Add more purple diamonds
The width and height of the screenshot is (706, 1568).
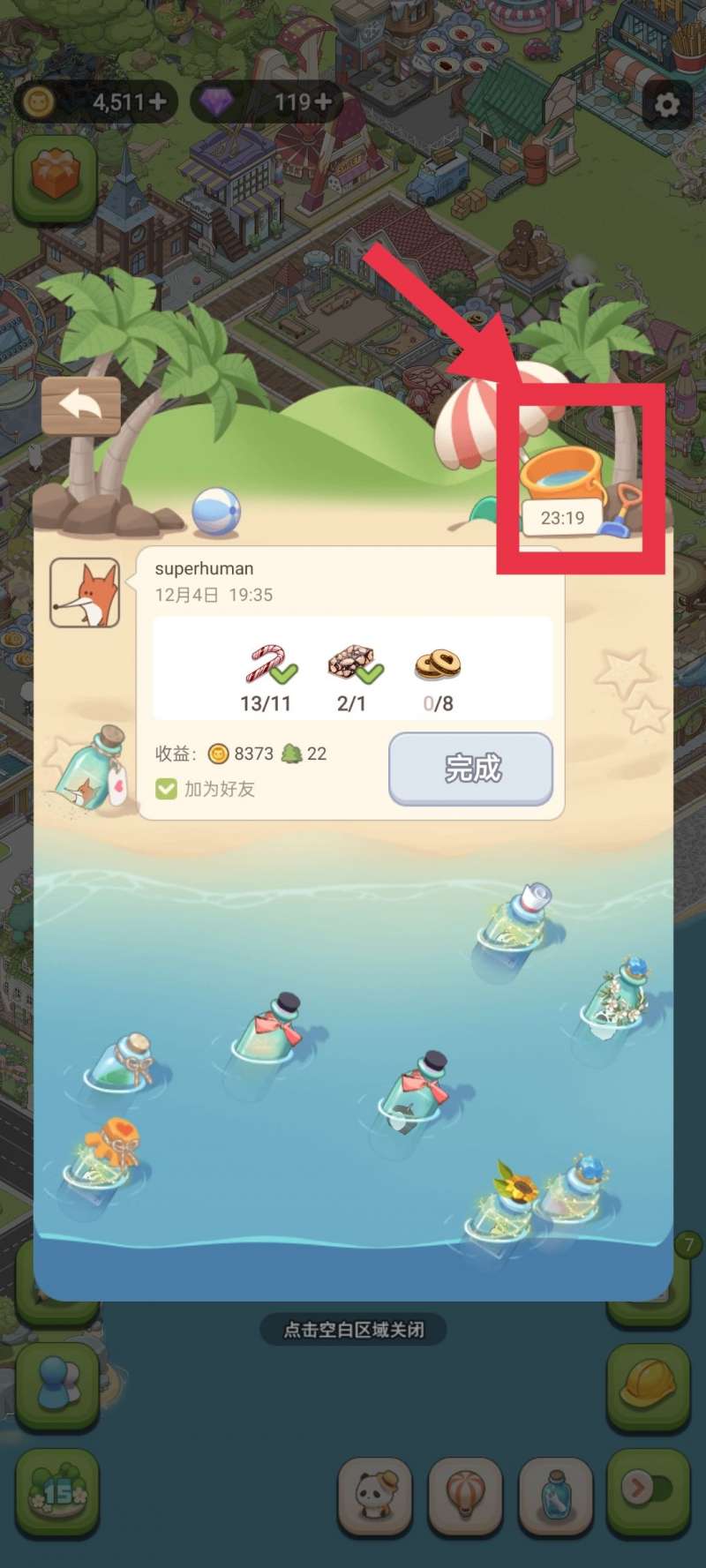click(x=324, y=102)
